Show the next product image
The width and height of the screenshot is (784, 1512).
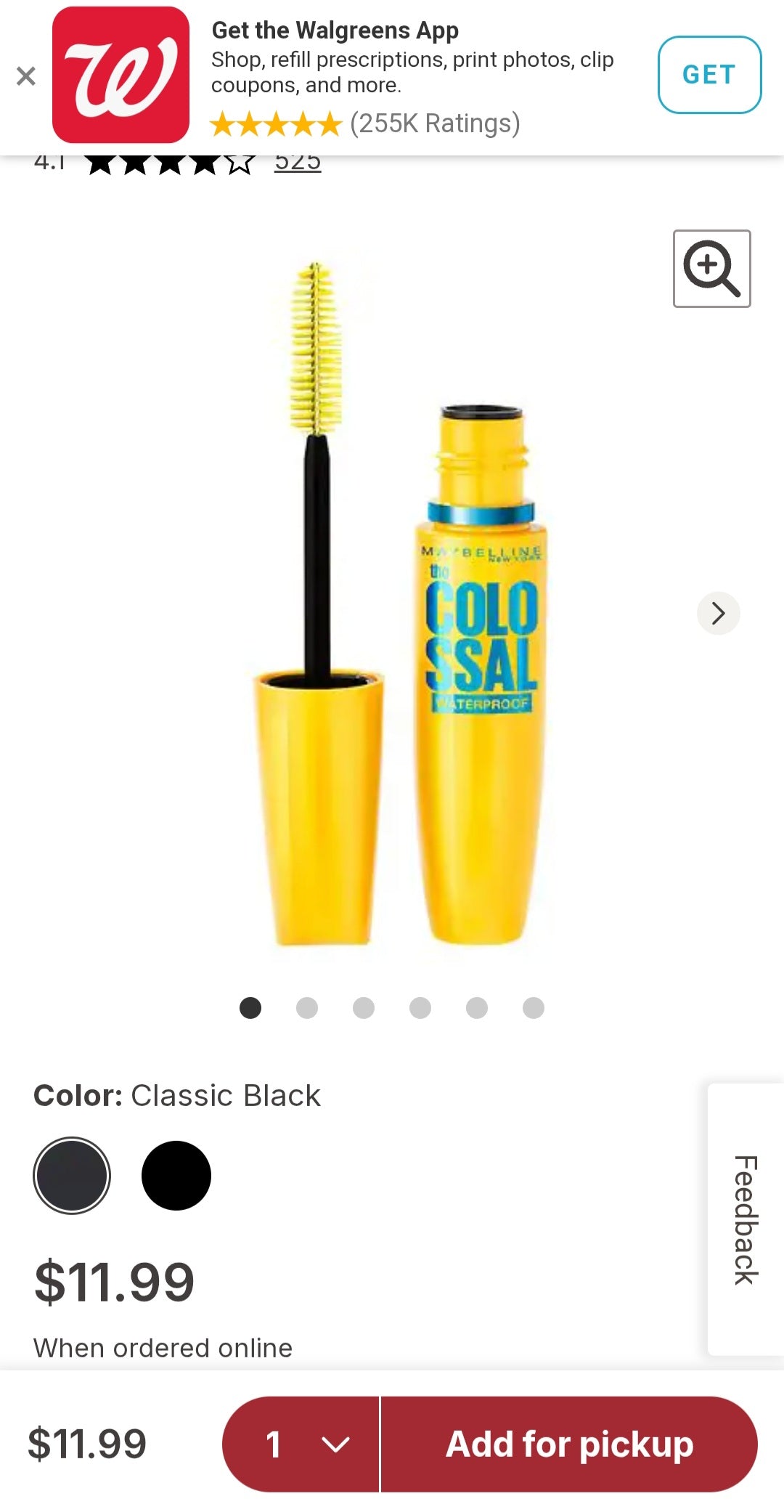point(718,614)
